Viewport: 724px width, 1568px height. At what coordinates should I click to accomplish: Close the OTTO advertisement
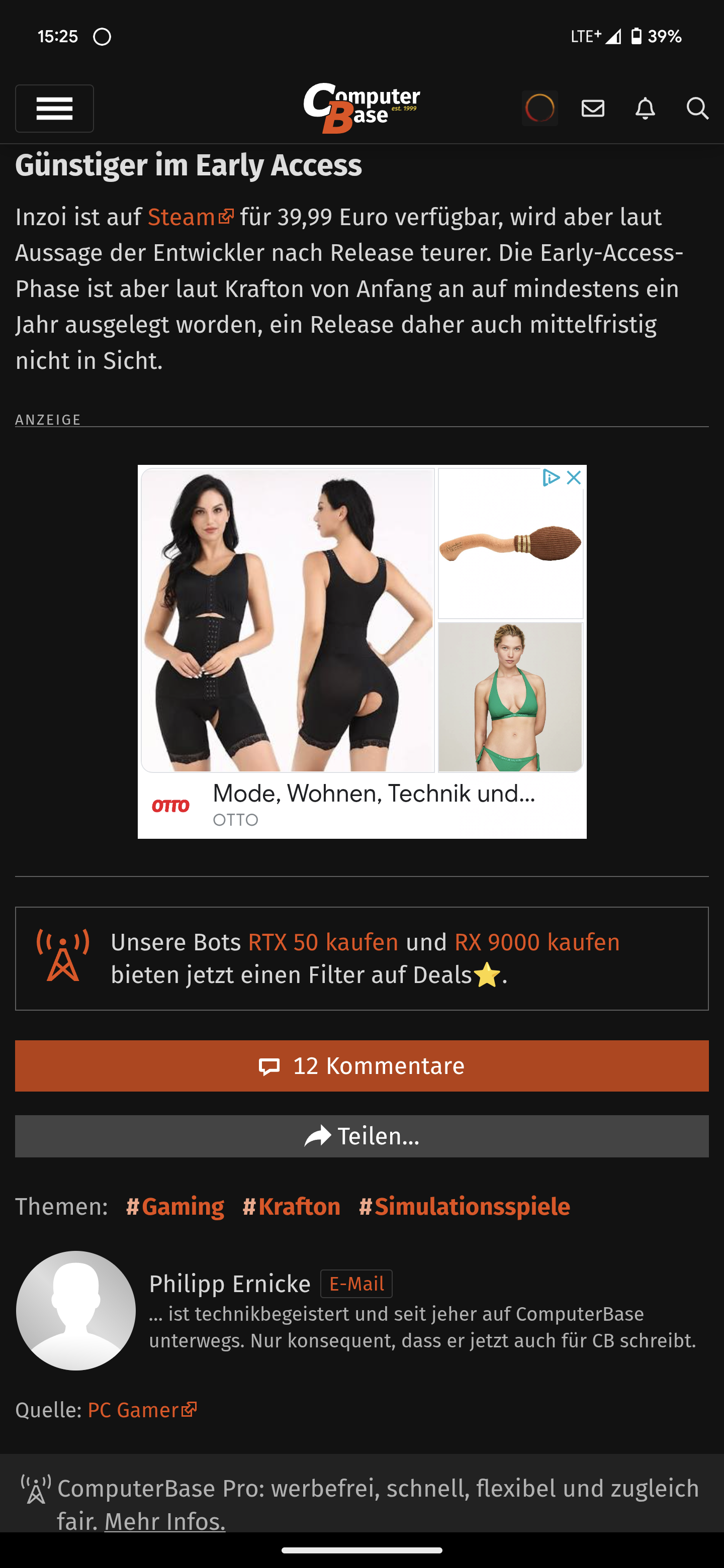click(x=574, y=478)
